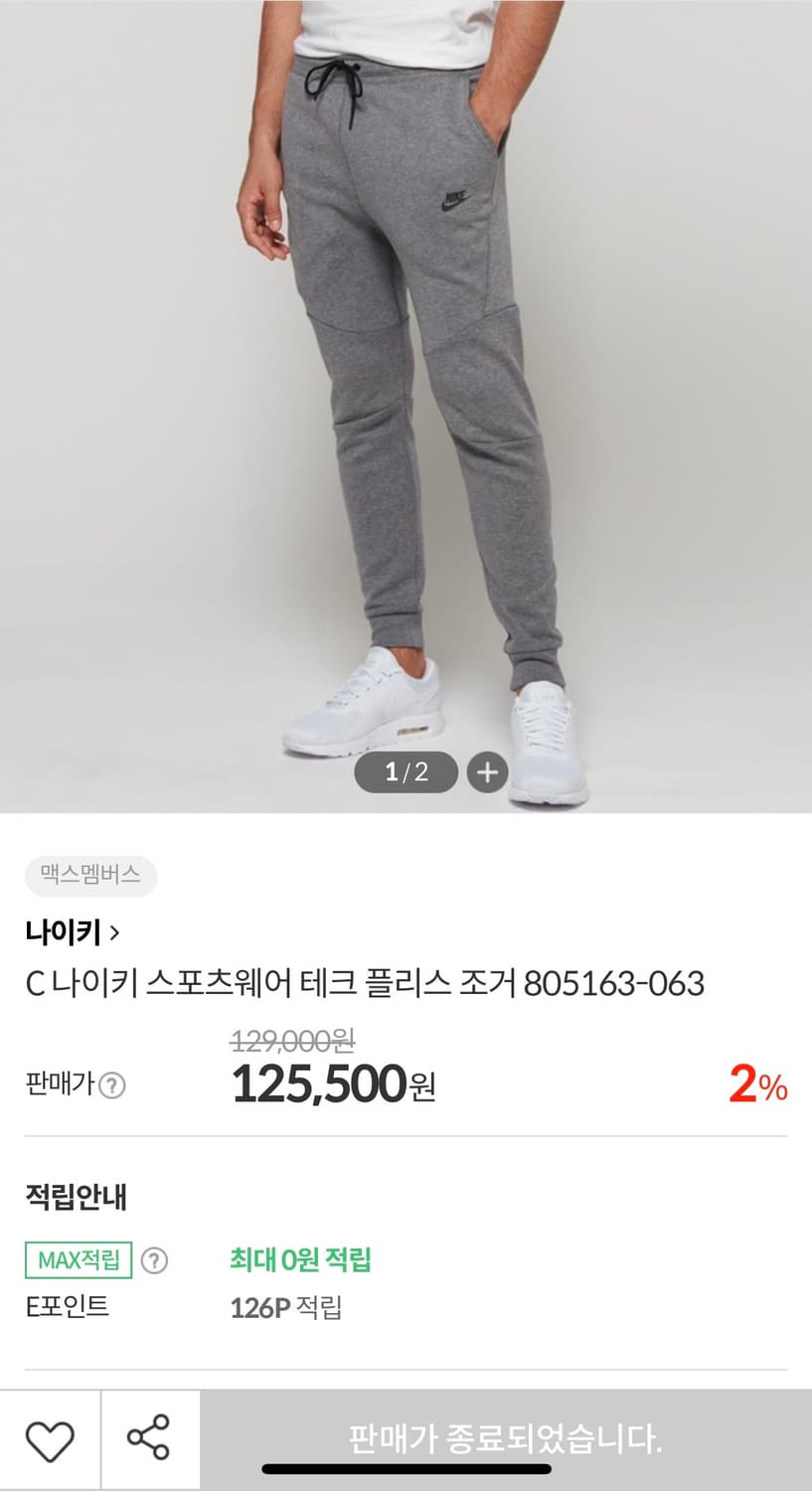Open 최대 0원 적립 details
Image resolution: width=812 pixels, height=1491 pixels.
298,1258
